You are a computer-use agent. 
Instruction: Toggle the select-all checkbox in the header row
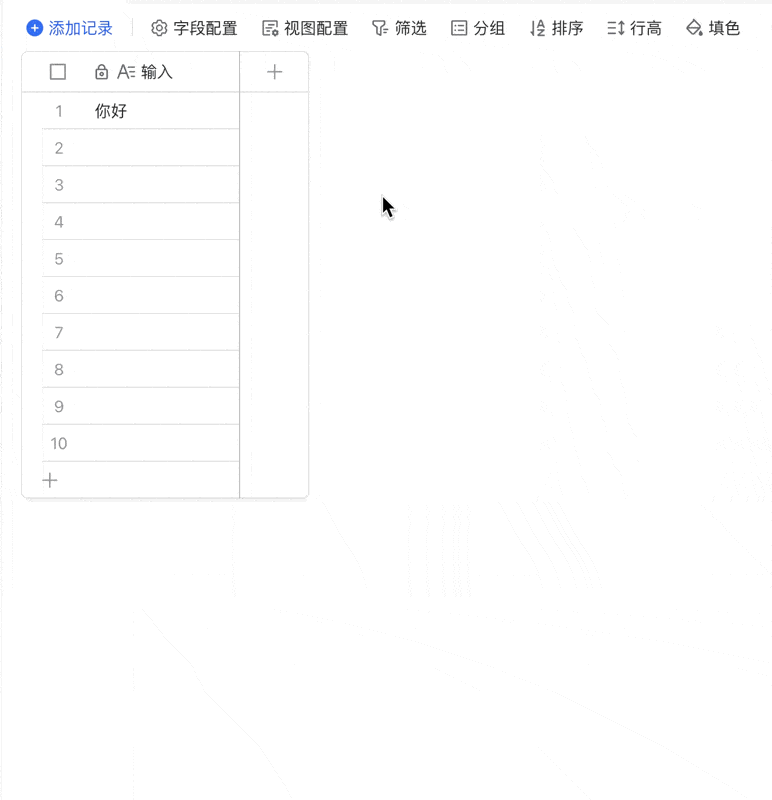click(x=57, y=71)
